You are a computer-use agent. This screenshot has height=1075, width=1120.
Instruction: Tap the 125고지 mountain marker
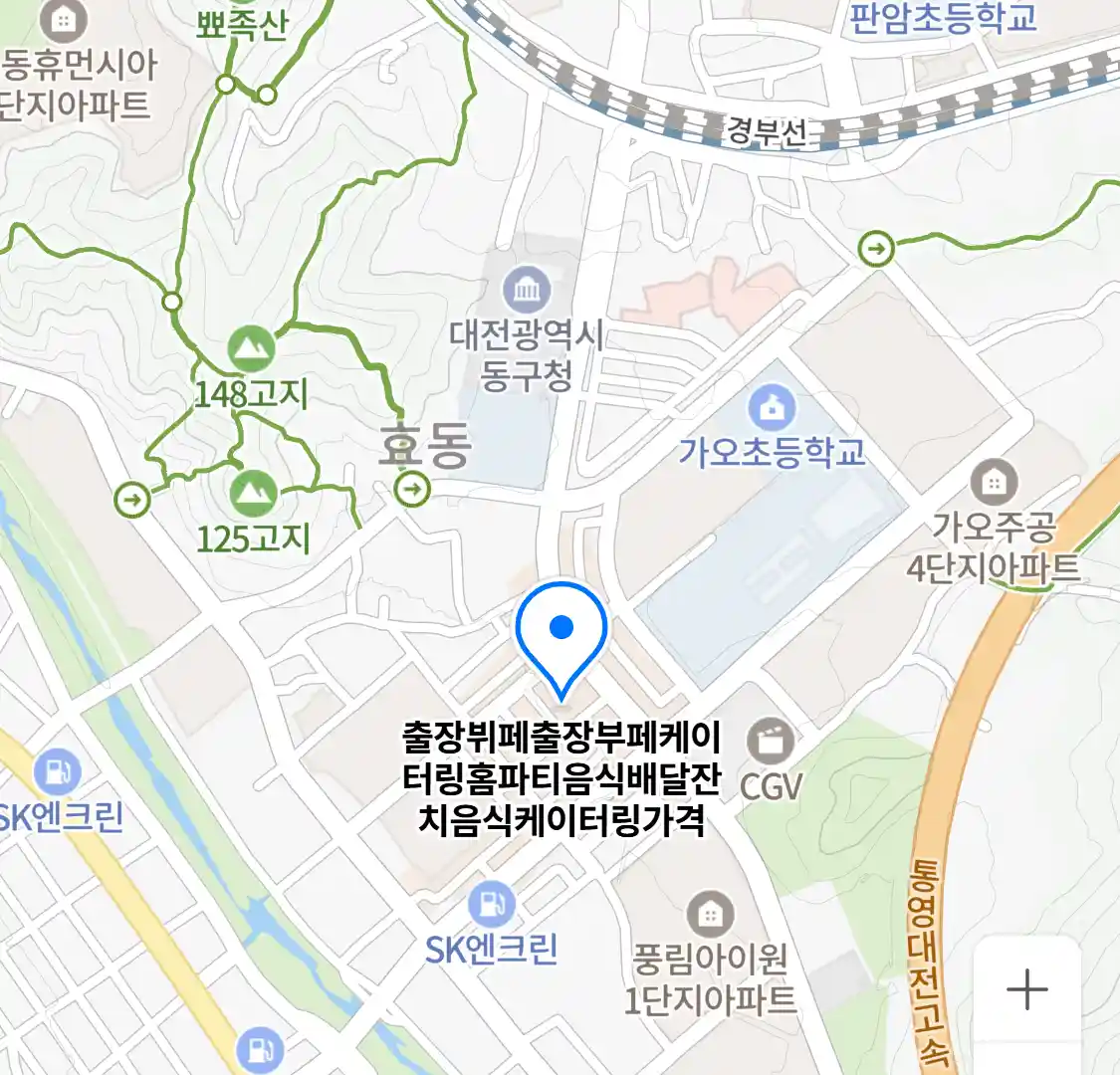click(x=252, y=493)
